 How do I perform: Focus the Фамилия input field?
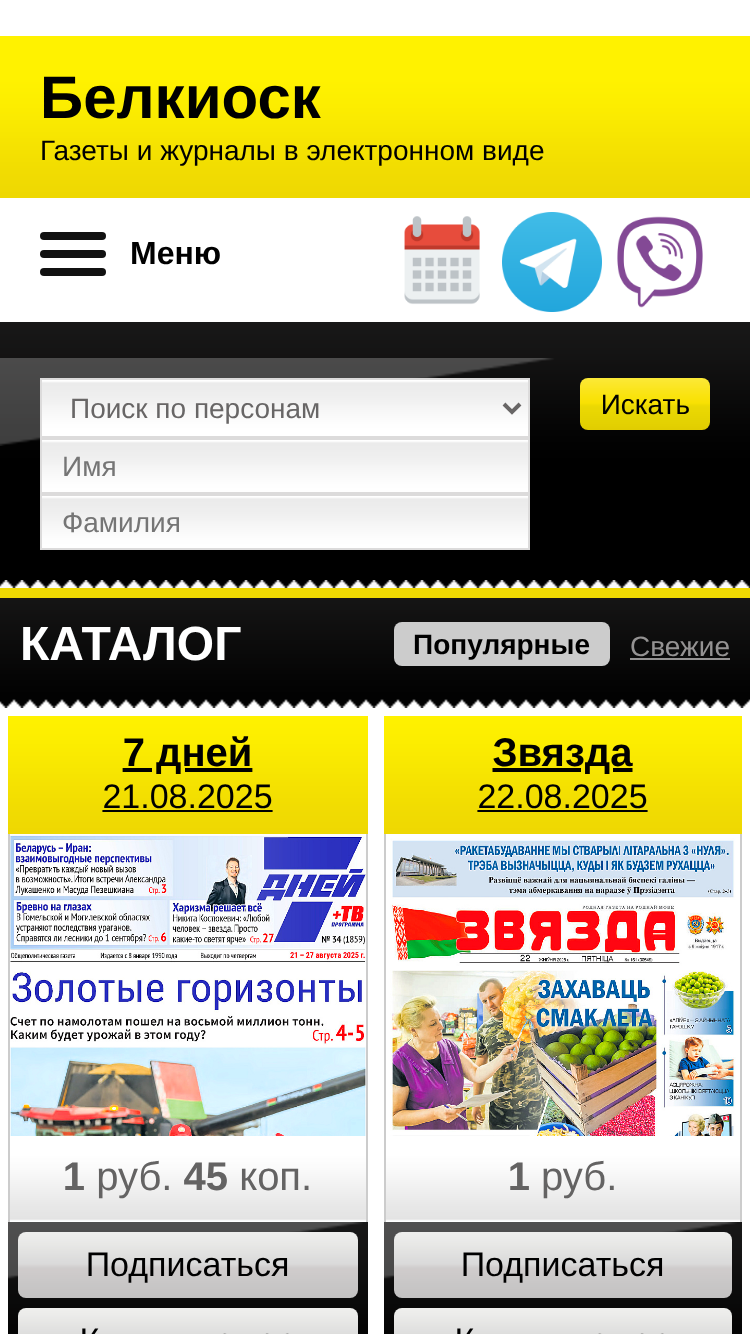(285, 522)
